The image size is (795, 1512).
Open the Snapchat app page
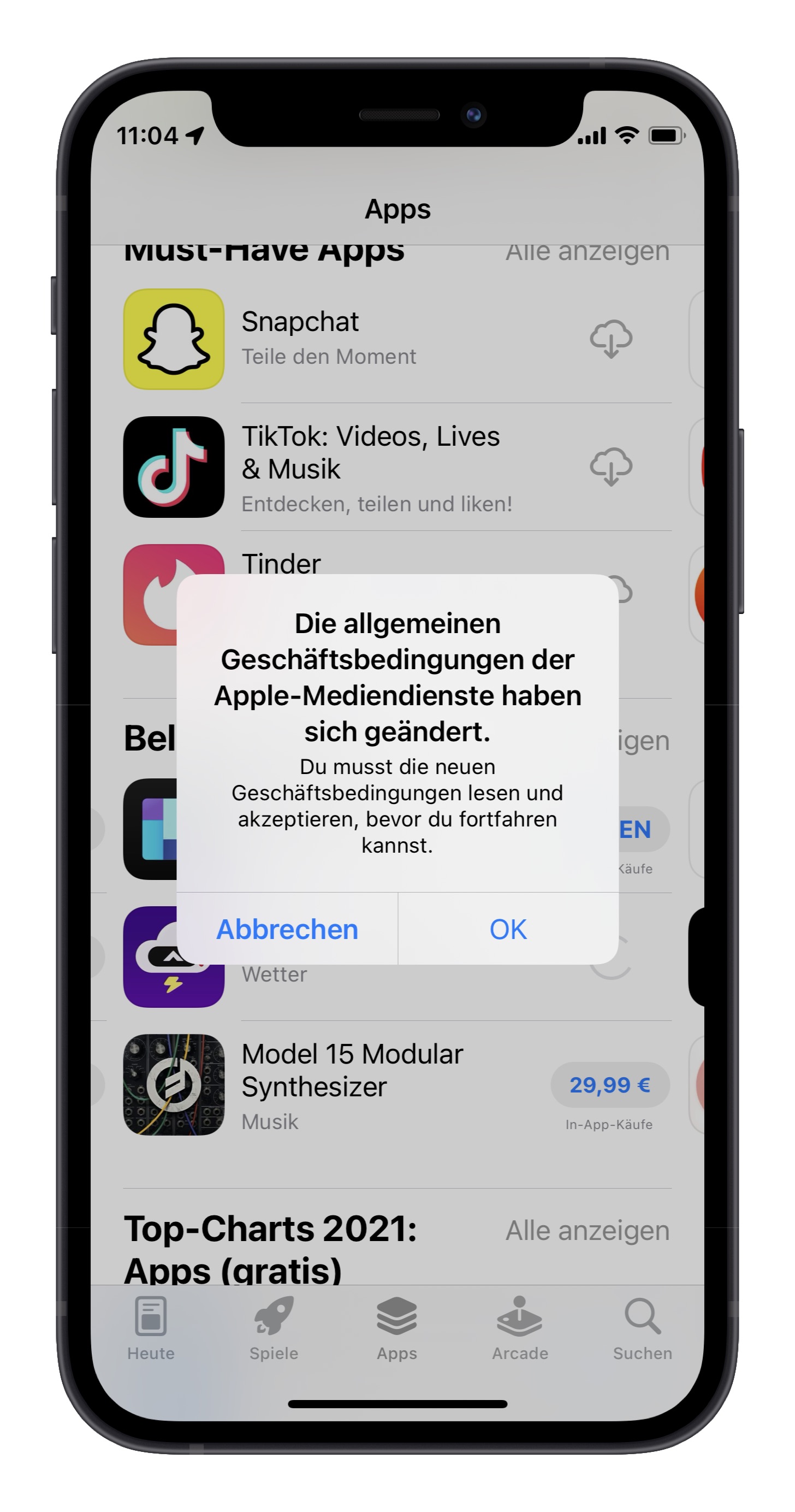pyautogui.click(x=329, y=338)
